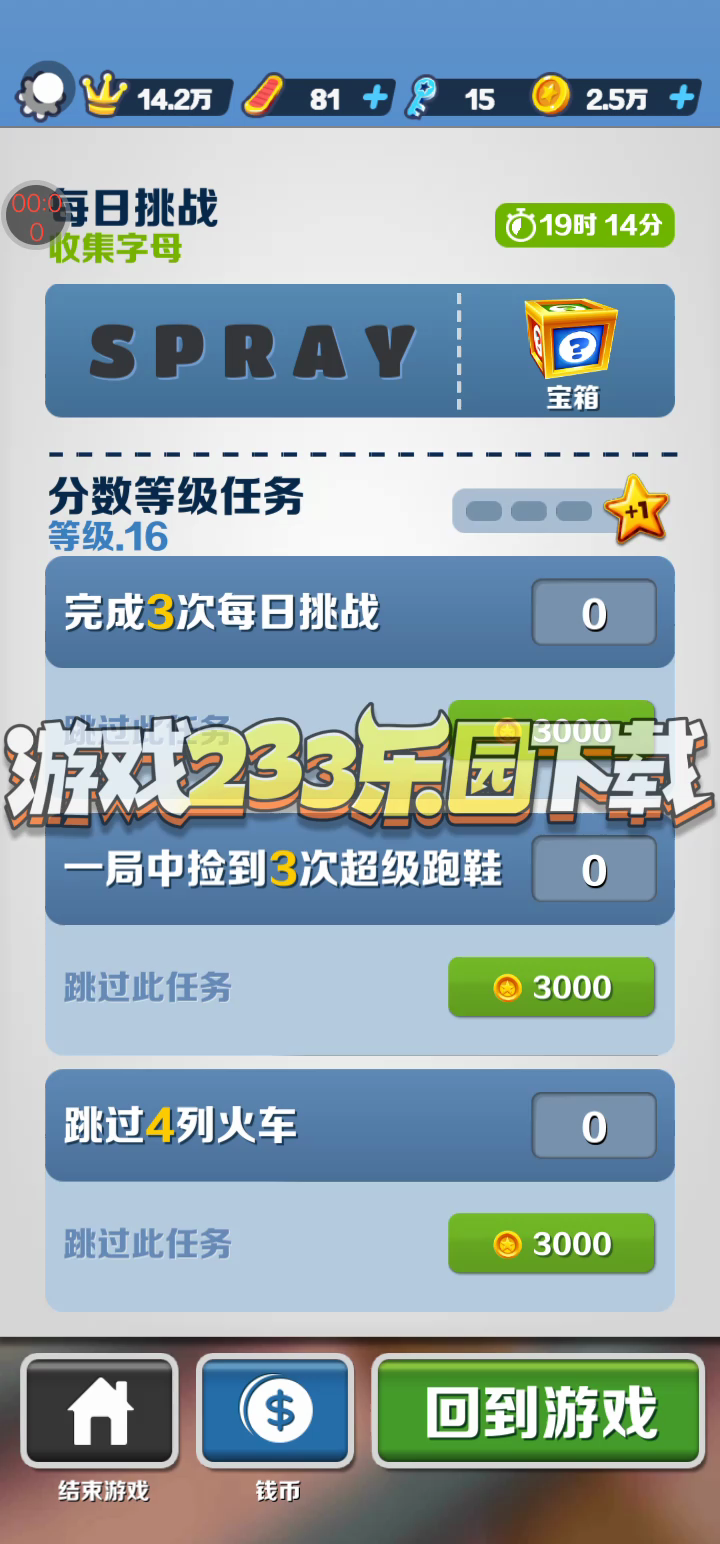Screen dimensions: 720x1544
Task: Return to game via 回到游戏
Action: pyautogui.click(x=539, y=1412)
